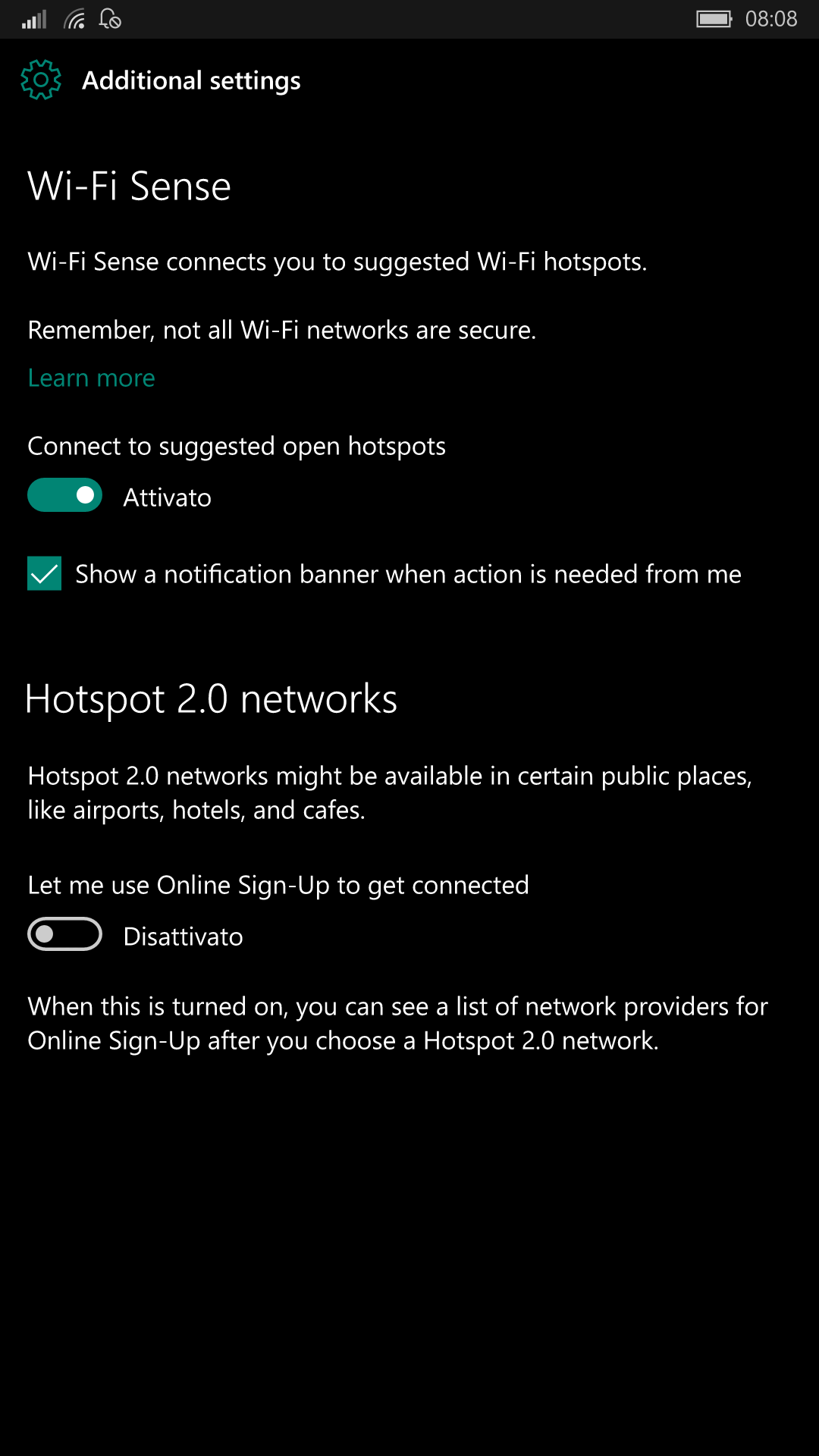This screenshot has width=819, height=1456.
Task: Turn off Connect to suggested open hotspots
Action: click(64, 495)
